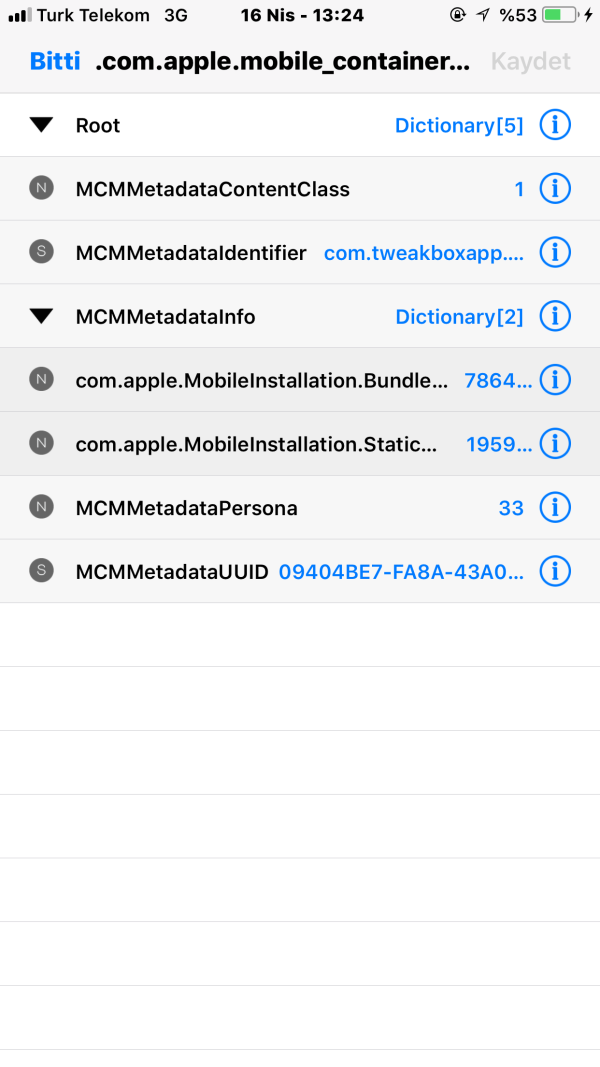Open info for the Root entry
Viewport: 600px width, 1067px height.
click(555, 125)
